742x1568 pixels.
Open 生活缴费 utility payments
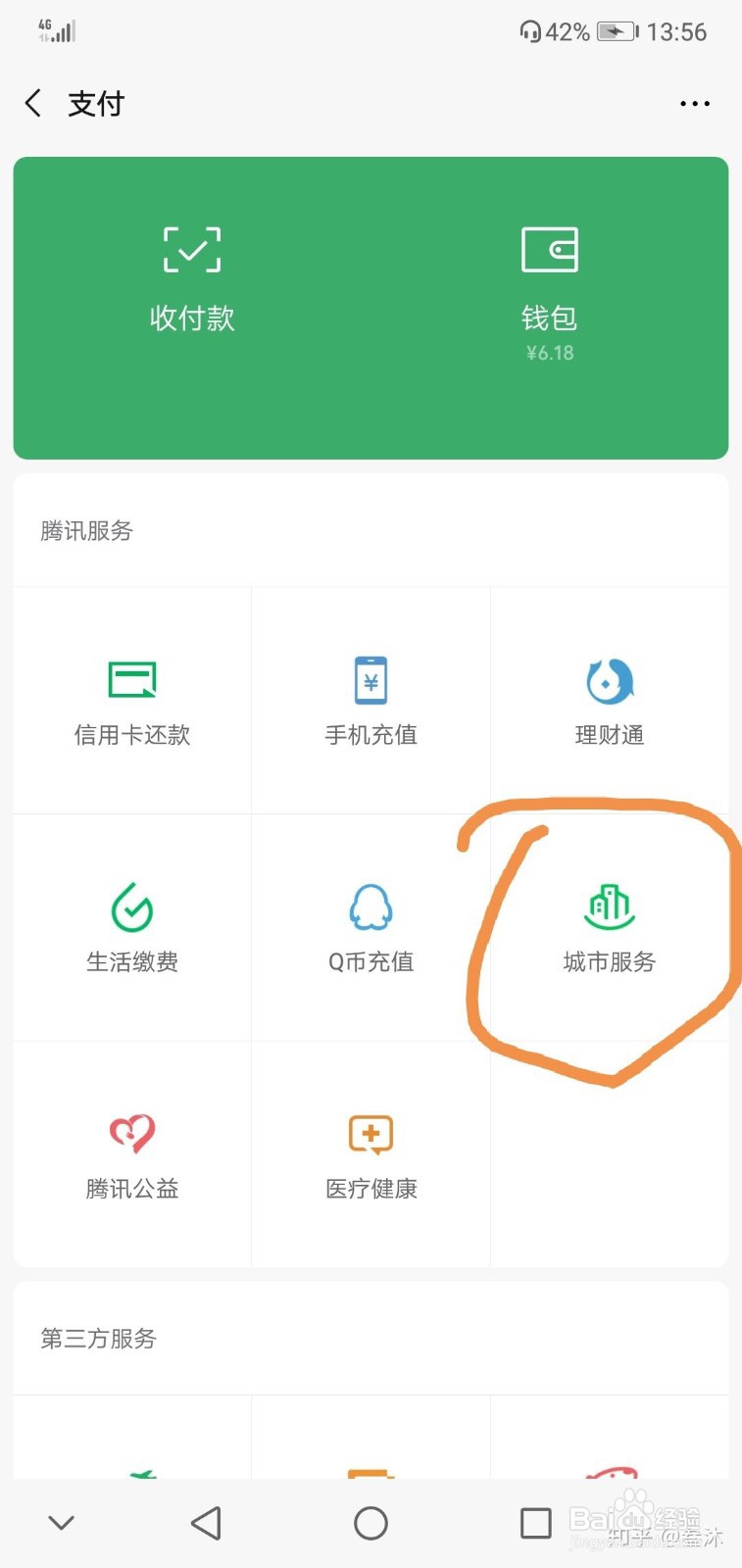(132, 927)
